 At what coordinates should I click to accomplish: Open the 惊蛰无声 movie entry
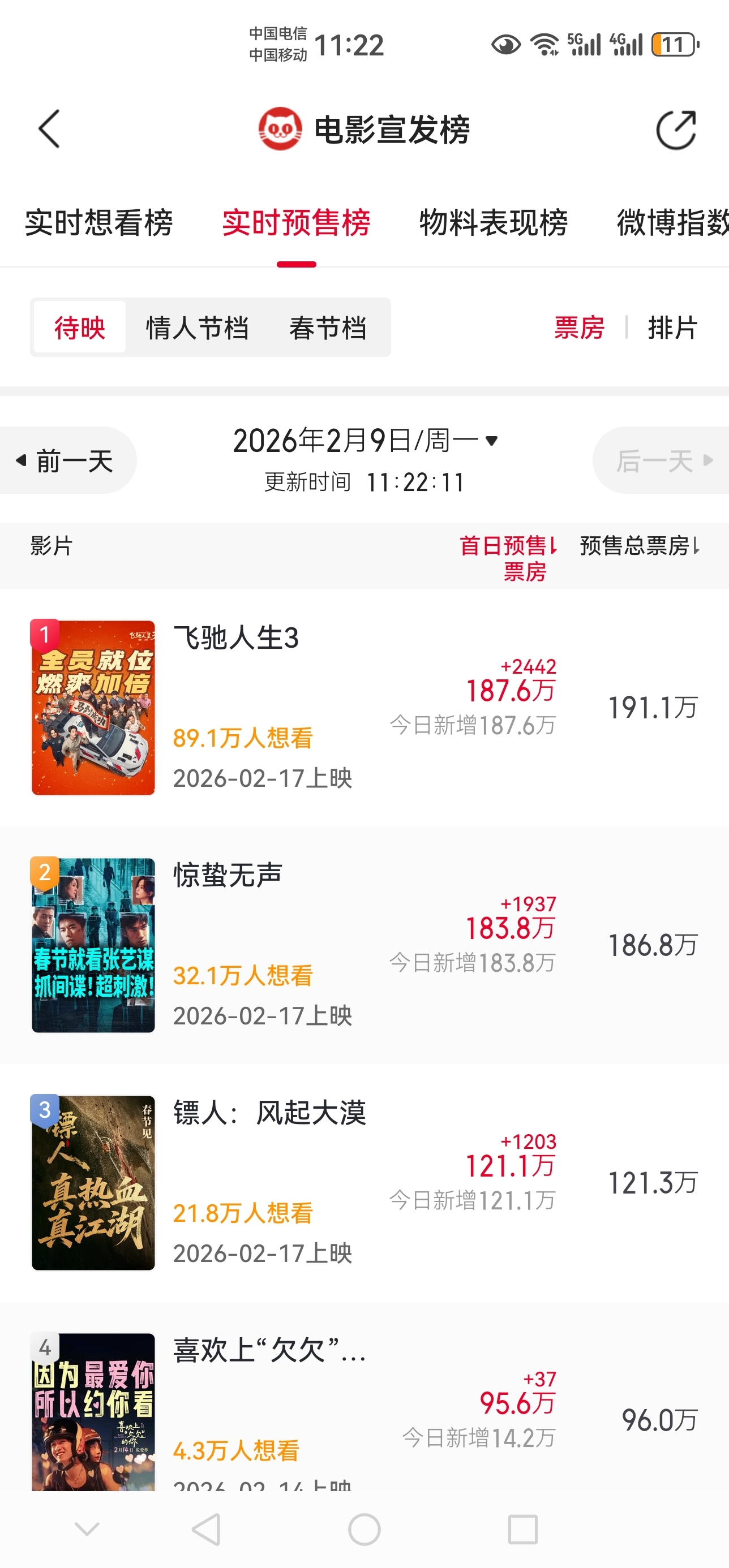tap(364, 945)
